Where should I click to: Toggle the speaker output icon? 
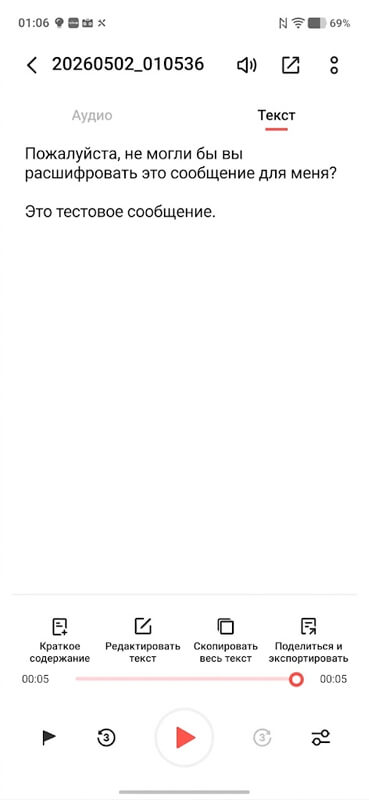tap(247, 65)
